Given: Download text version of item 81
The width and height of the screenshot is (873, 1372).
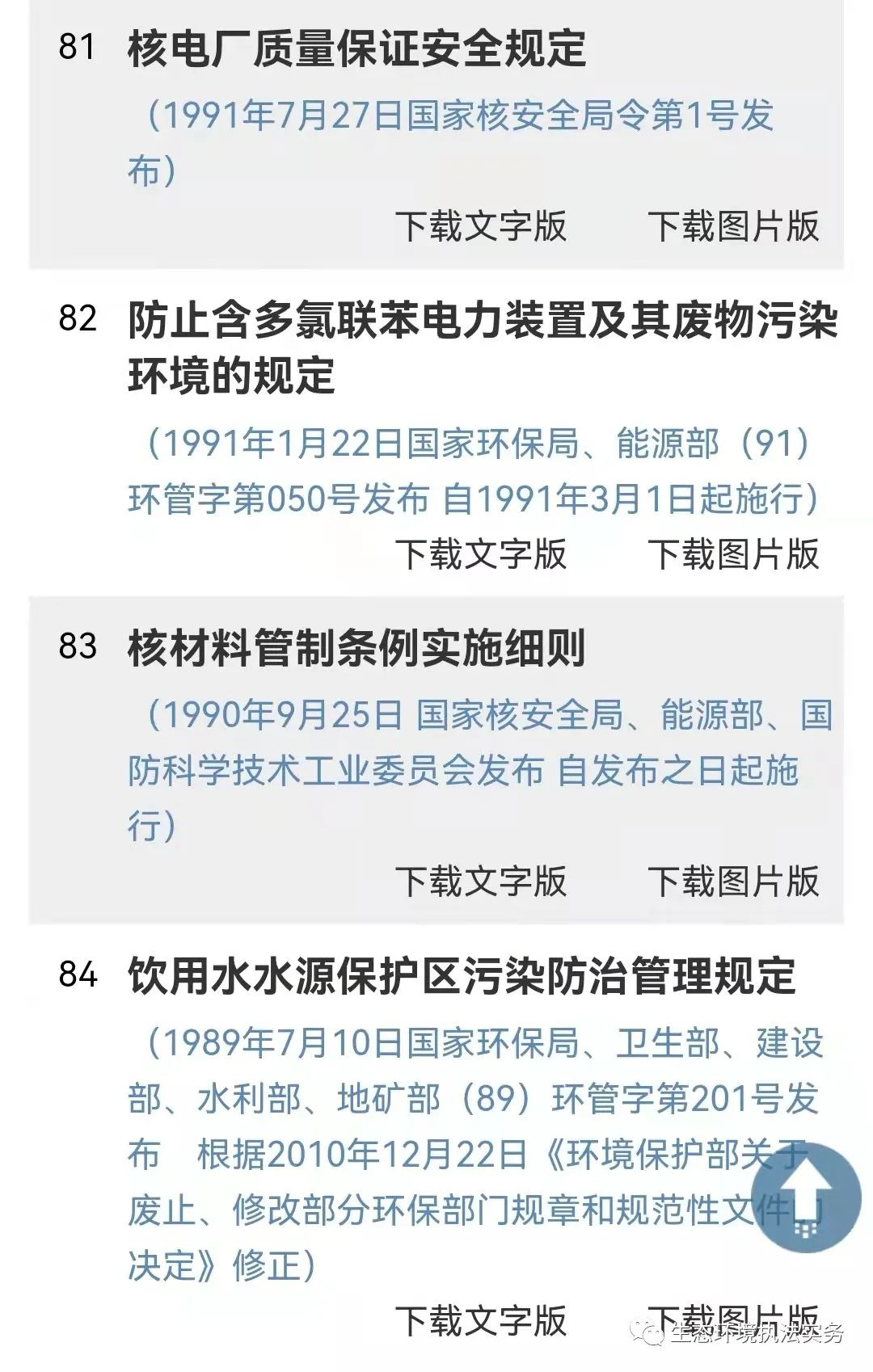Looking at the screenshot, I should [x=481, y=226].
